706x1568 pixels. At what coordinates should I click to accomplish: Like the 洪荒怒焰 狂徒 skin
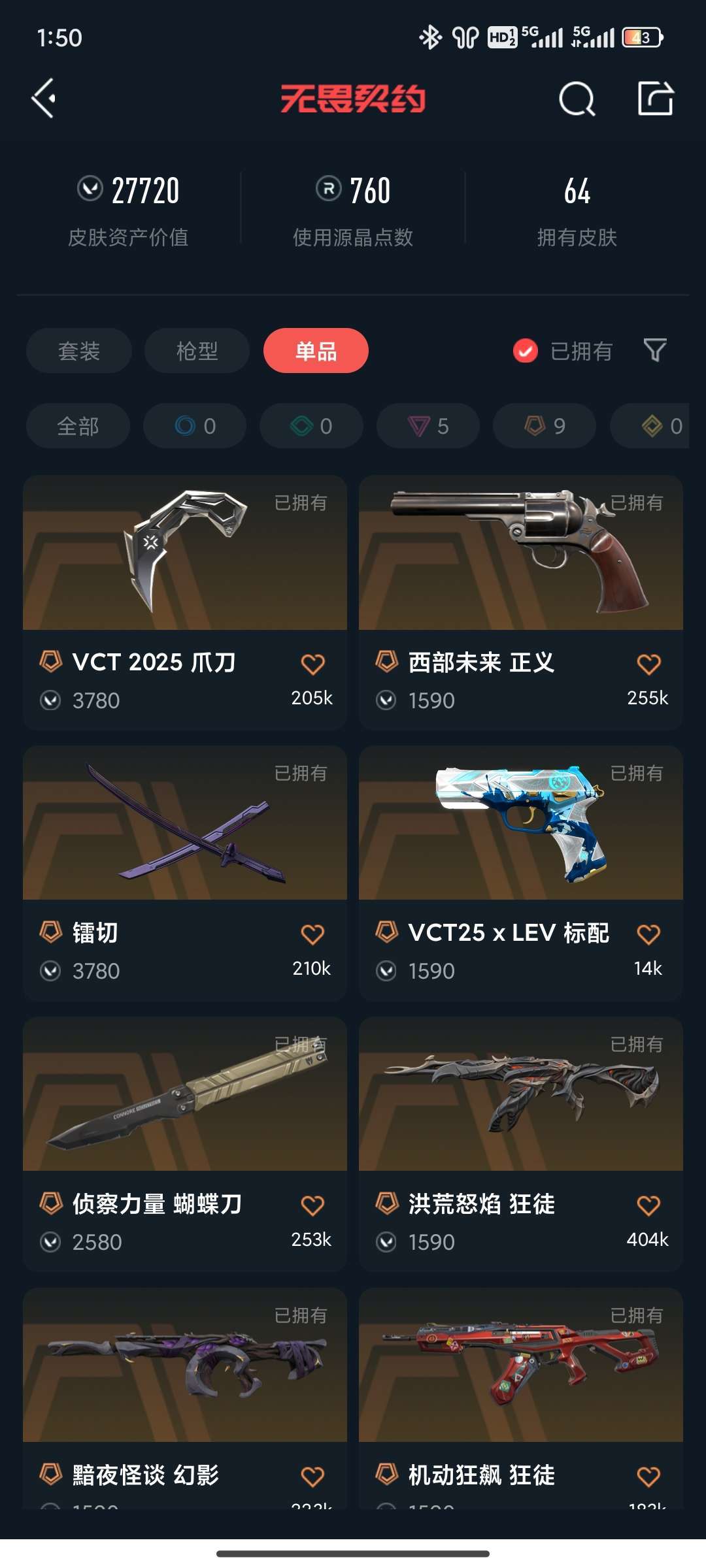click(x=648, y=1205)
